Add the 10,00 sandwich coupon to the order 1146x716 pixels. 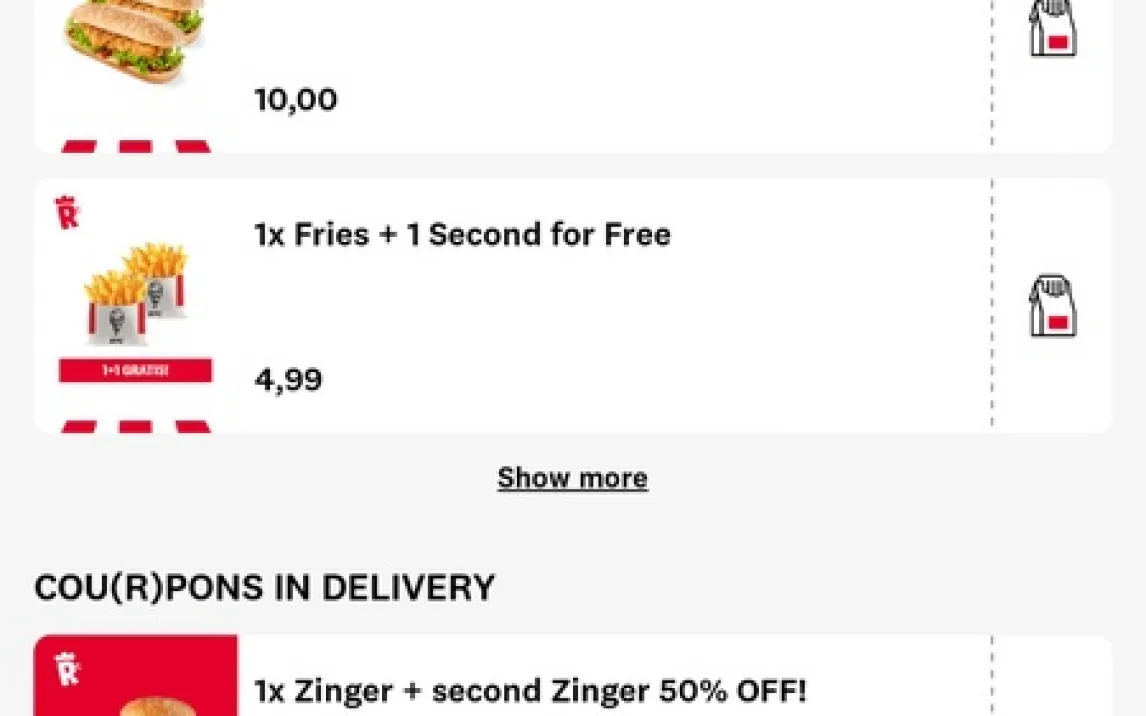[1052, 28]
